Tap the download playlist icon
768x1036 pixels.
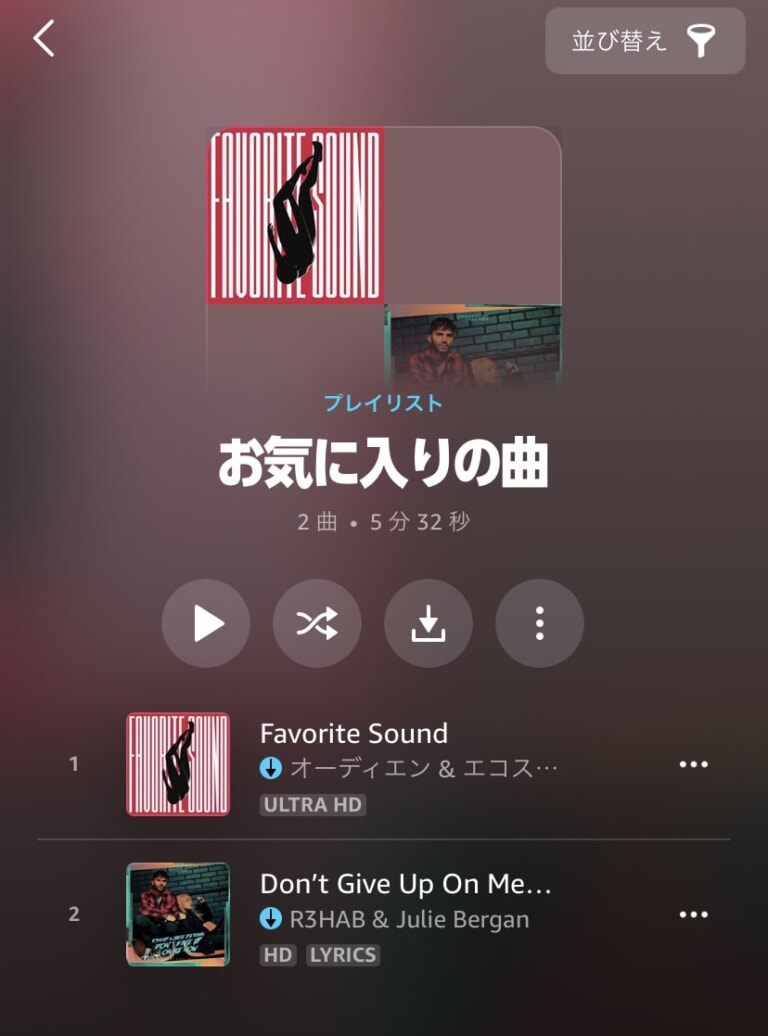tap(428, 622)
